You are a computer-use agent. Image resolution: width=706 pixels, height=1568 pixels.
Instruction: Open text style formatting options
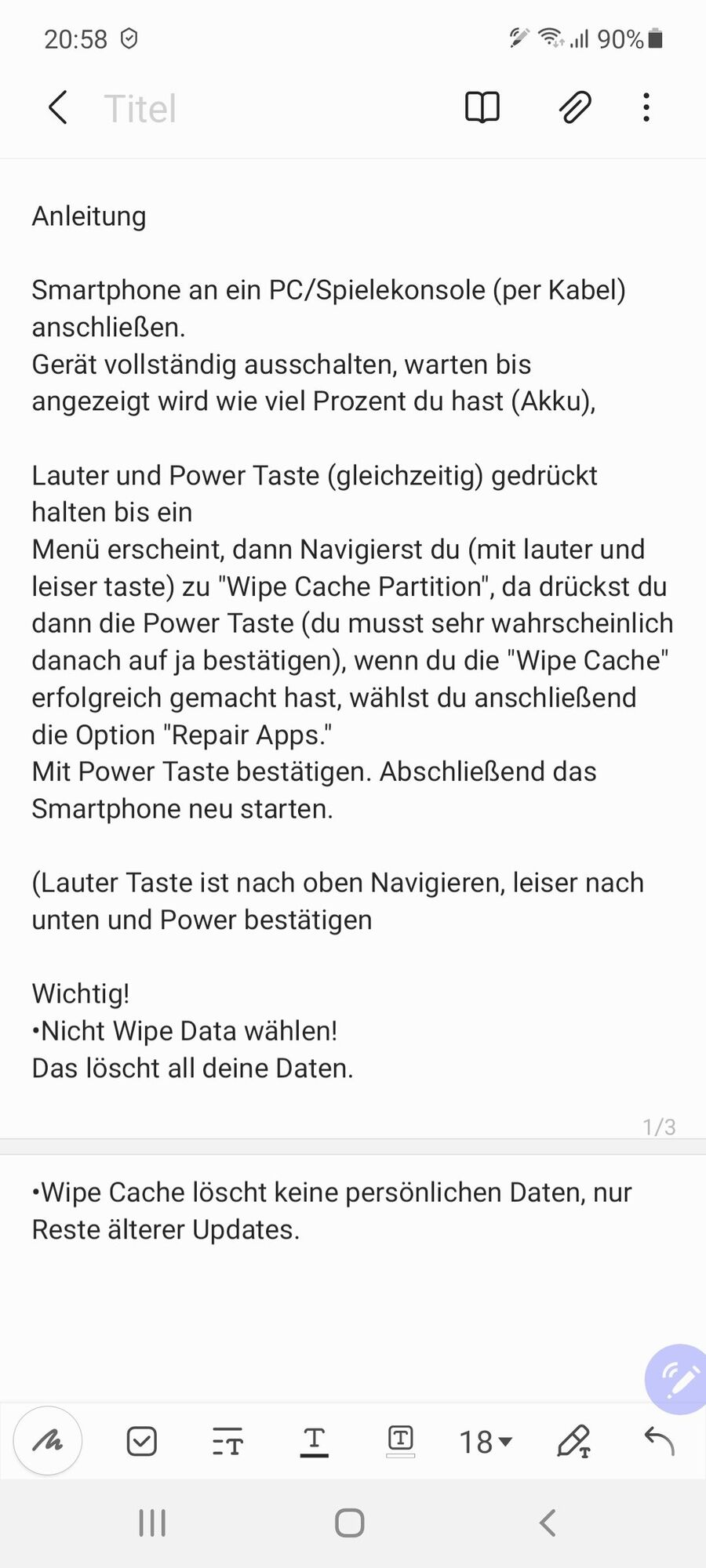coord(228,1441)
